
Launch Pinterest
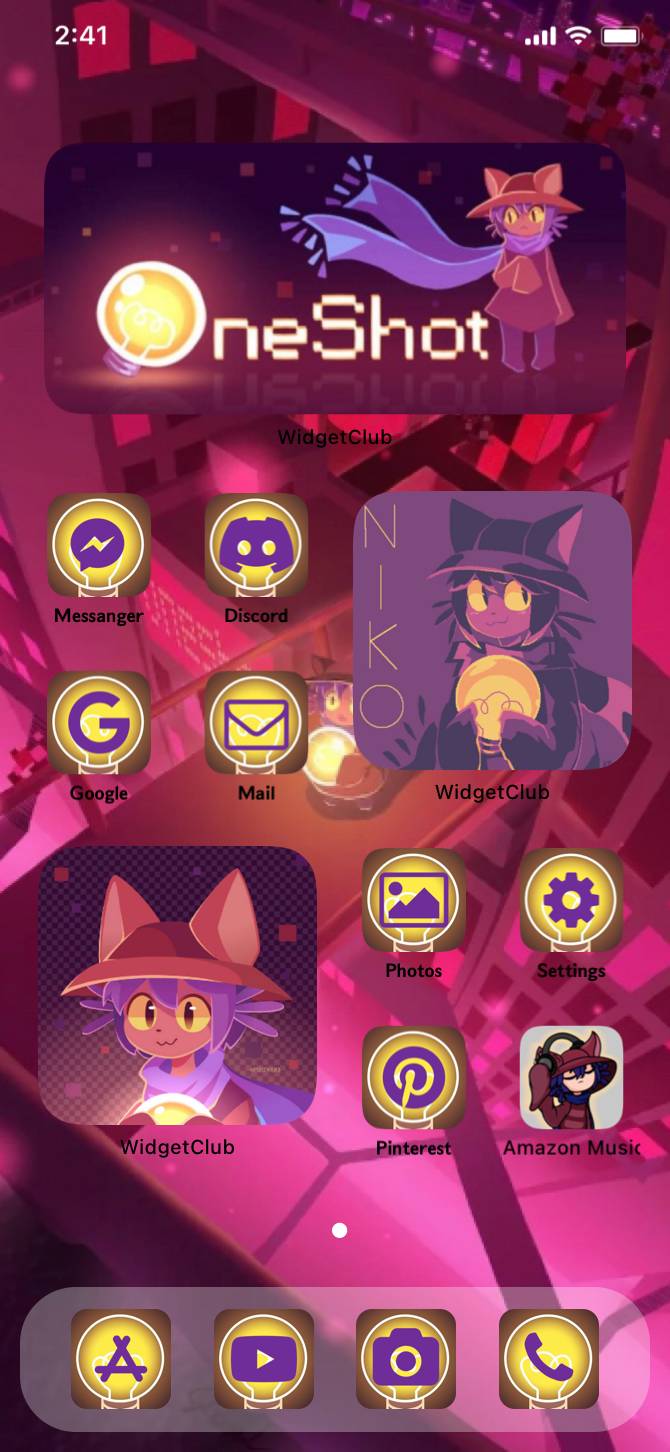[414, 1078]
